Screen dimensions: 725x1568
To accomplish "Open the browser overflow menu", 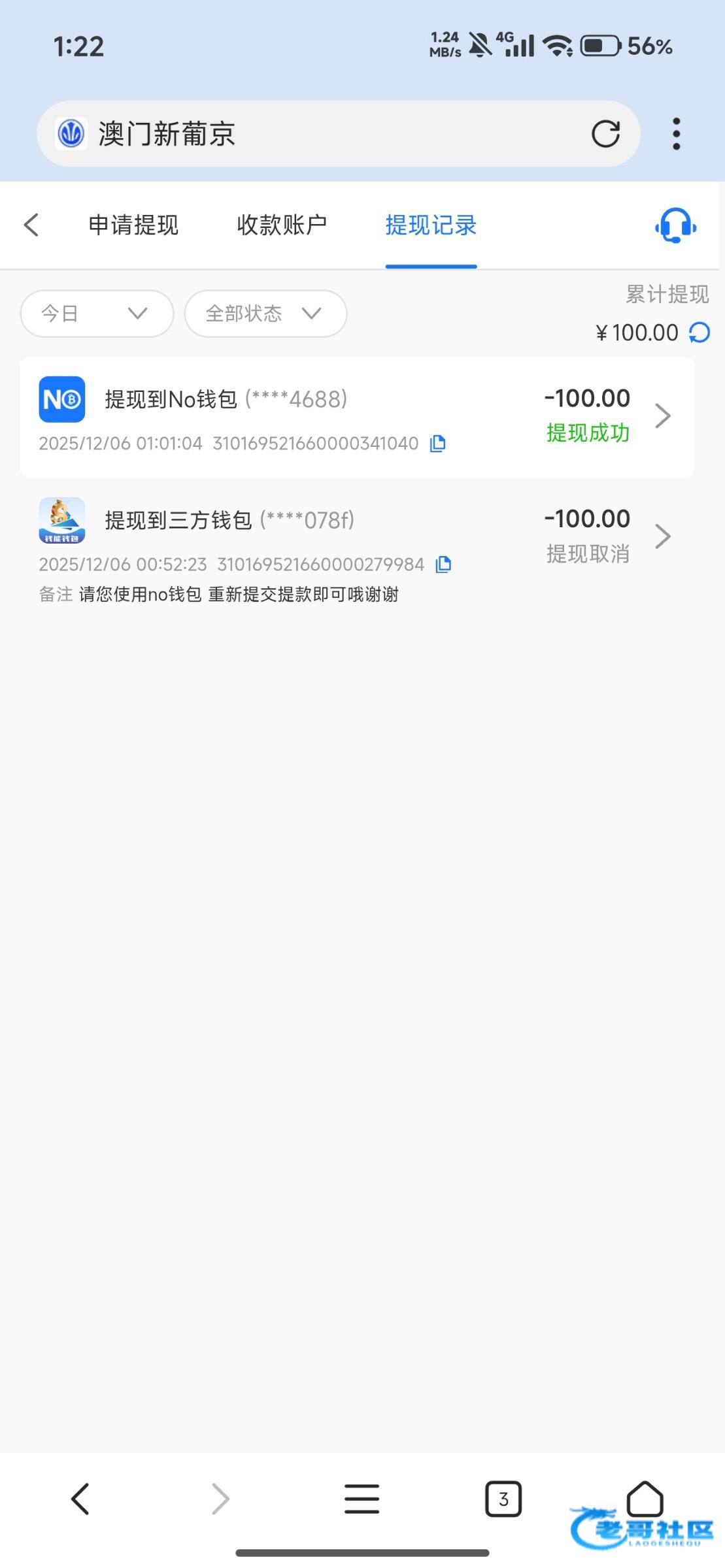I will [x=676, y=134].
